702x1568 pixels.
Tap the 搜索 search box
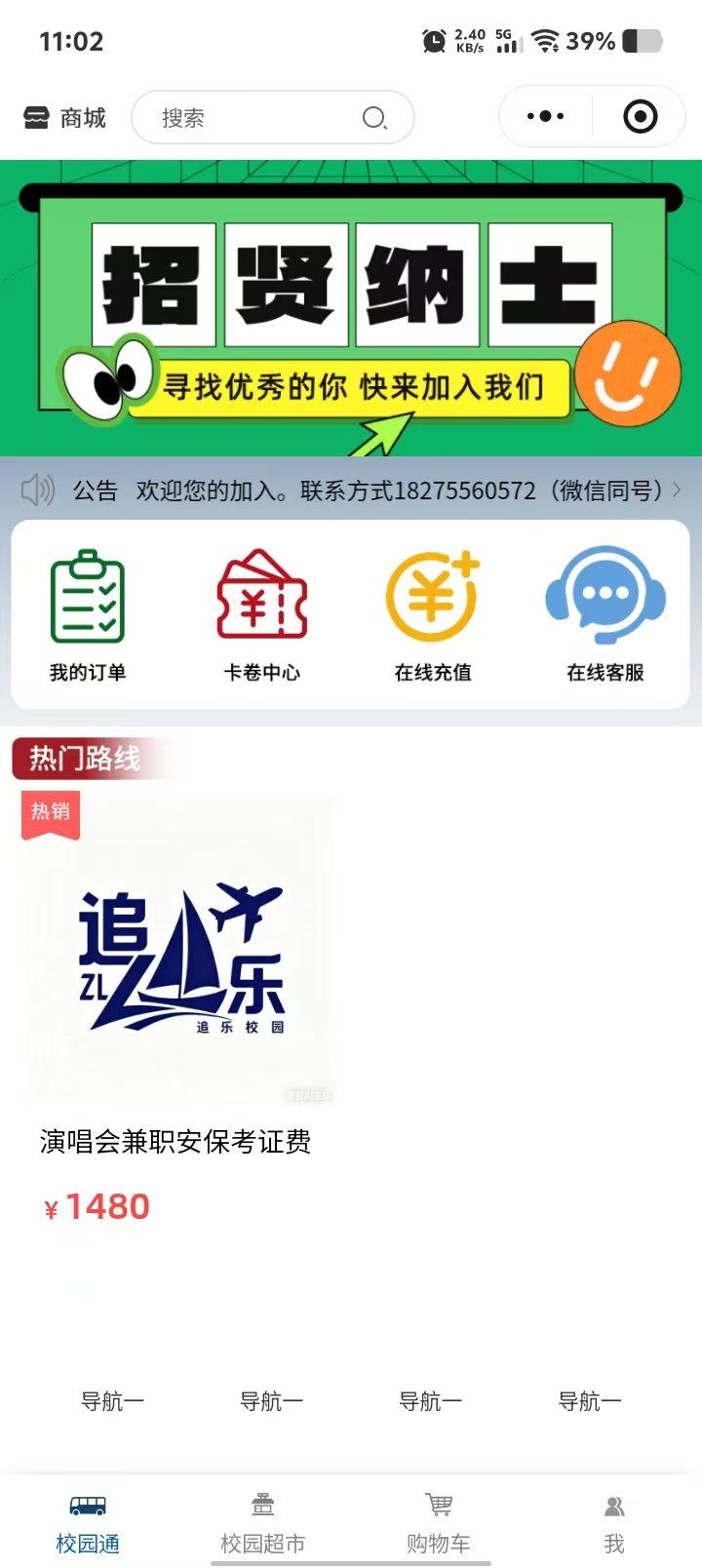[x=263, y=118]
